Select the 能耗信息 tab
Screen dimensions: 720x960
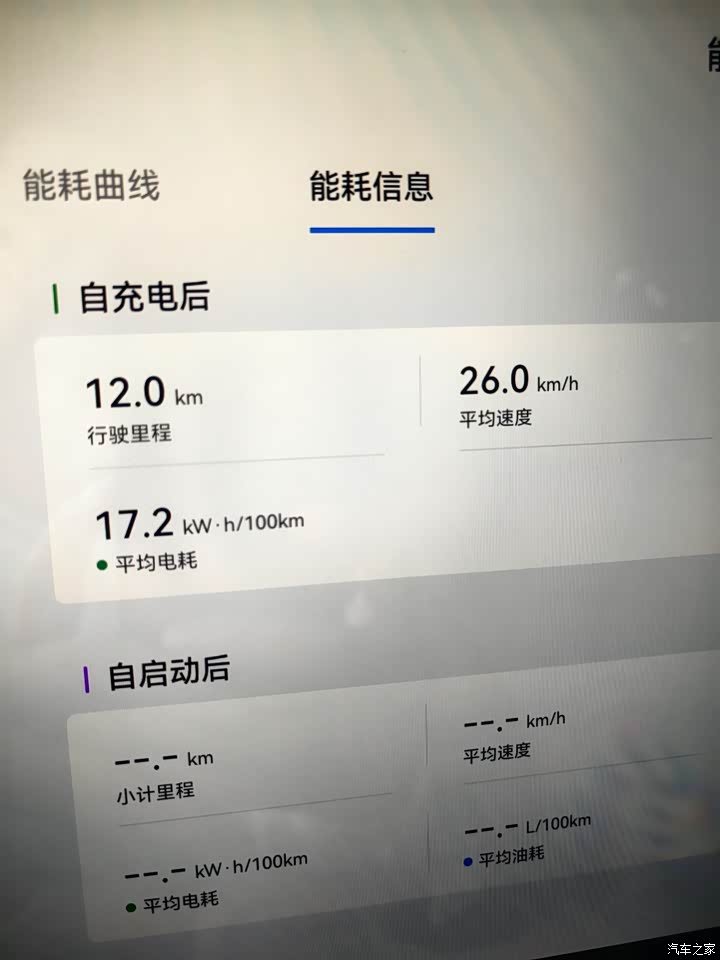371,187
